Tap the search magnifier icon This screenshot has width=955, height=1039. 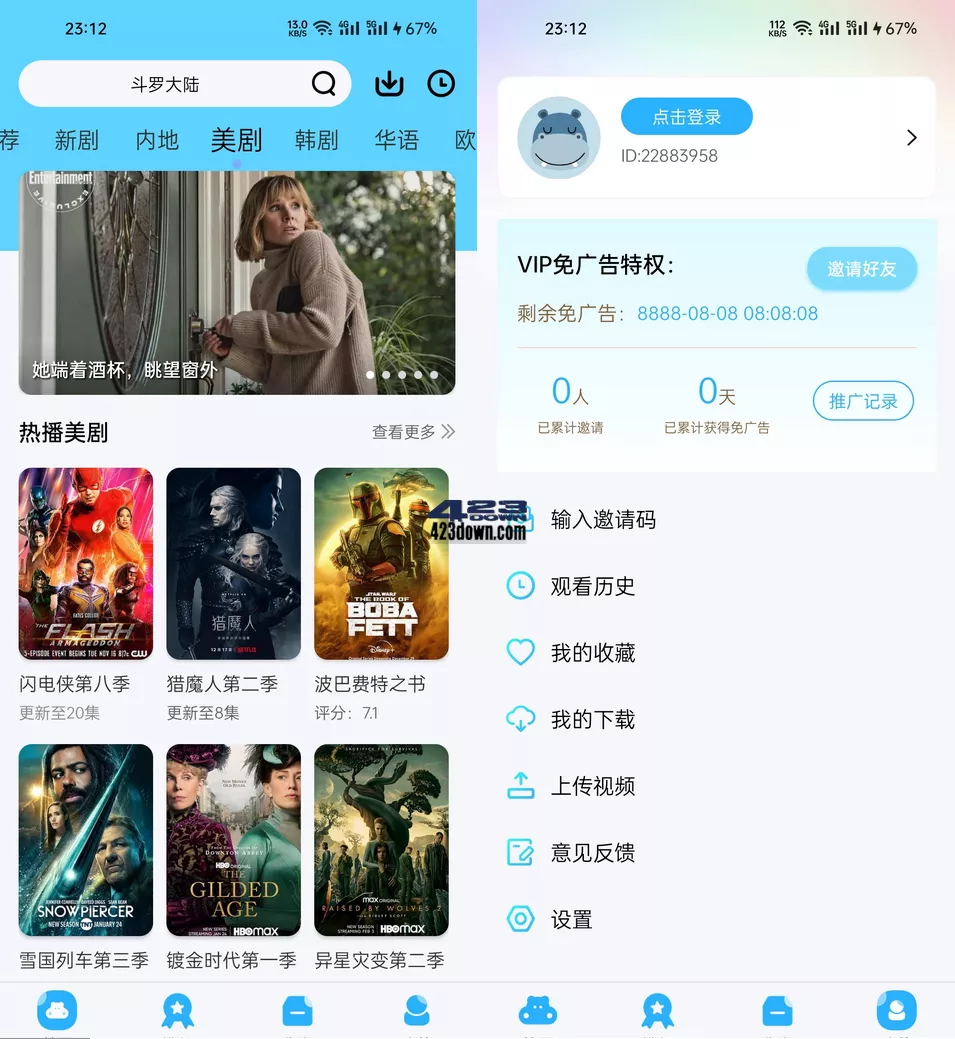[x=323, y=84]
